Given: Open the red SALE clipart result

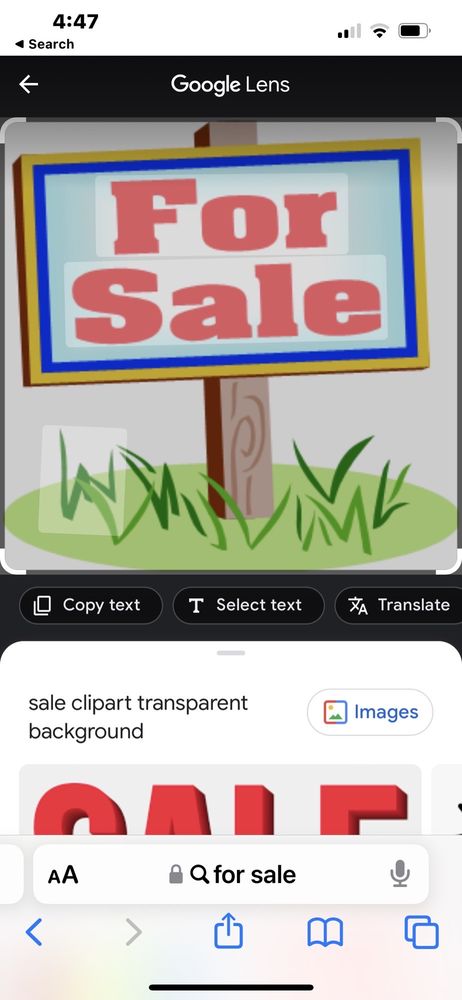Looking at the screenshot, I should point(220,800).
